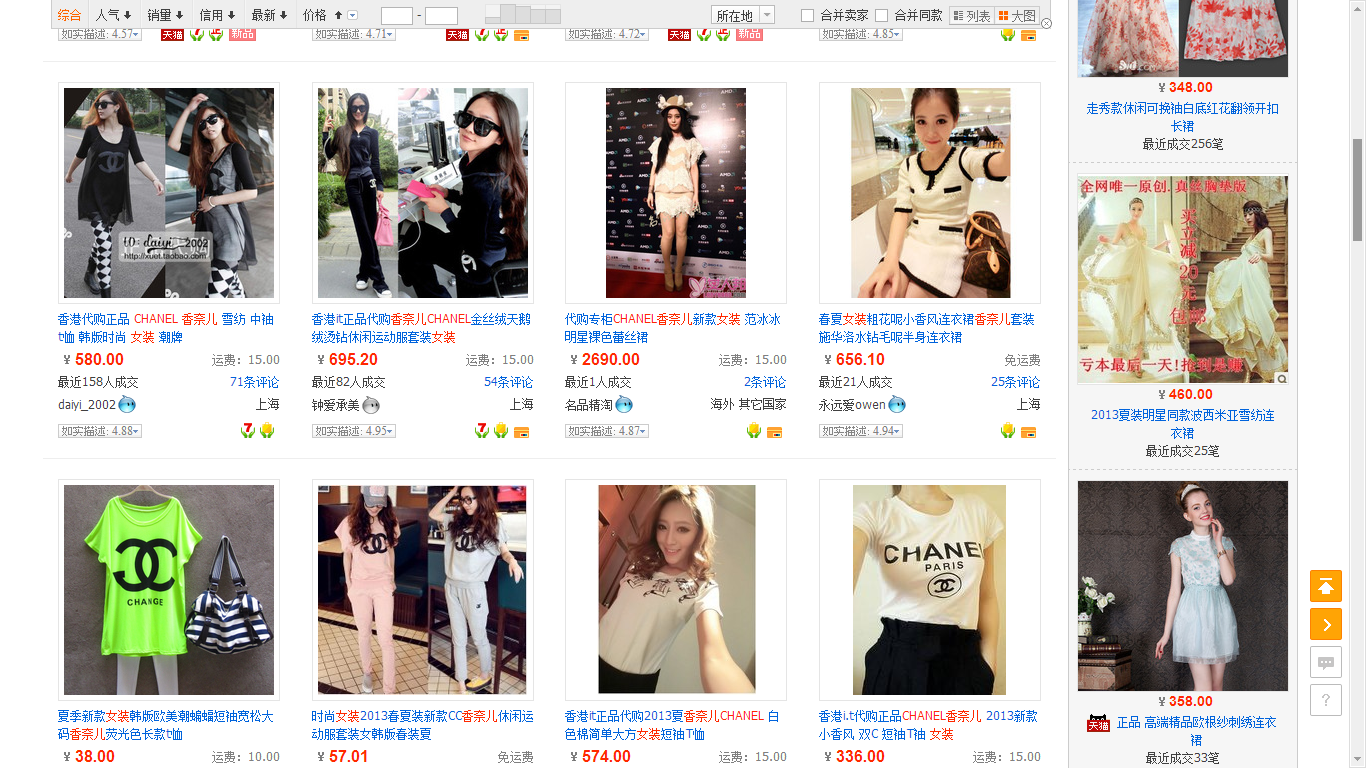Sort results by 销量

point(165,15)
